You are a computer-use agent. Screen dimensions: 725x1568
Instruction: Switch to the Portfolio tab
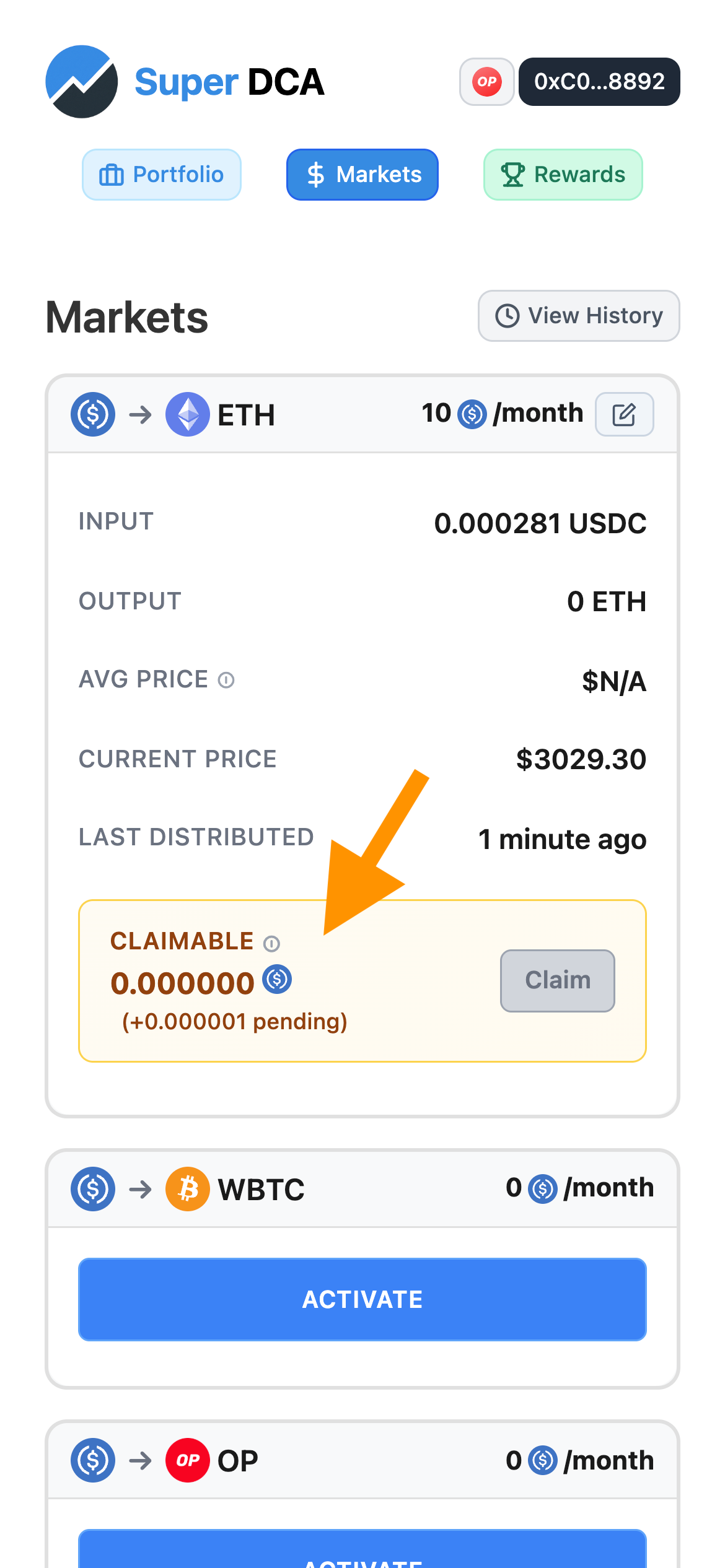click(x=161, y=174)
